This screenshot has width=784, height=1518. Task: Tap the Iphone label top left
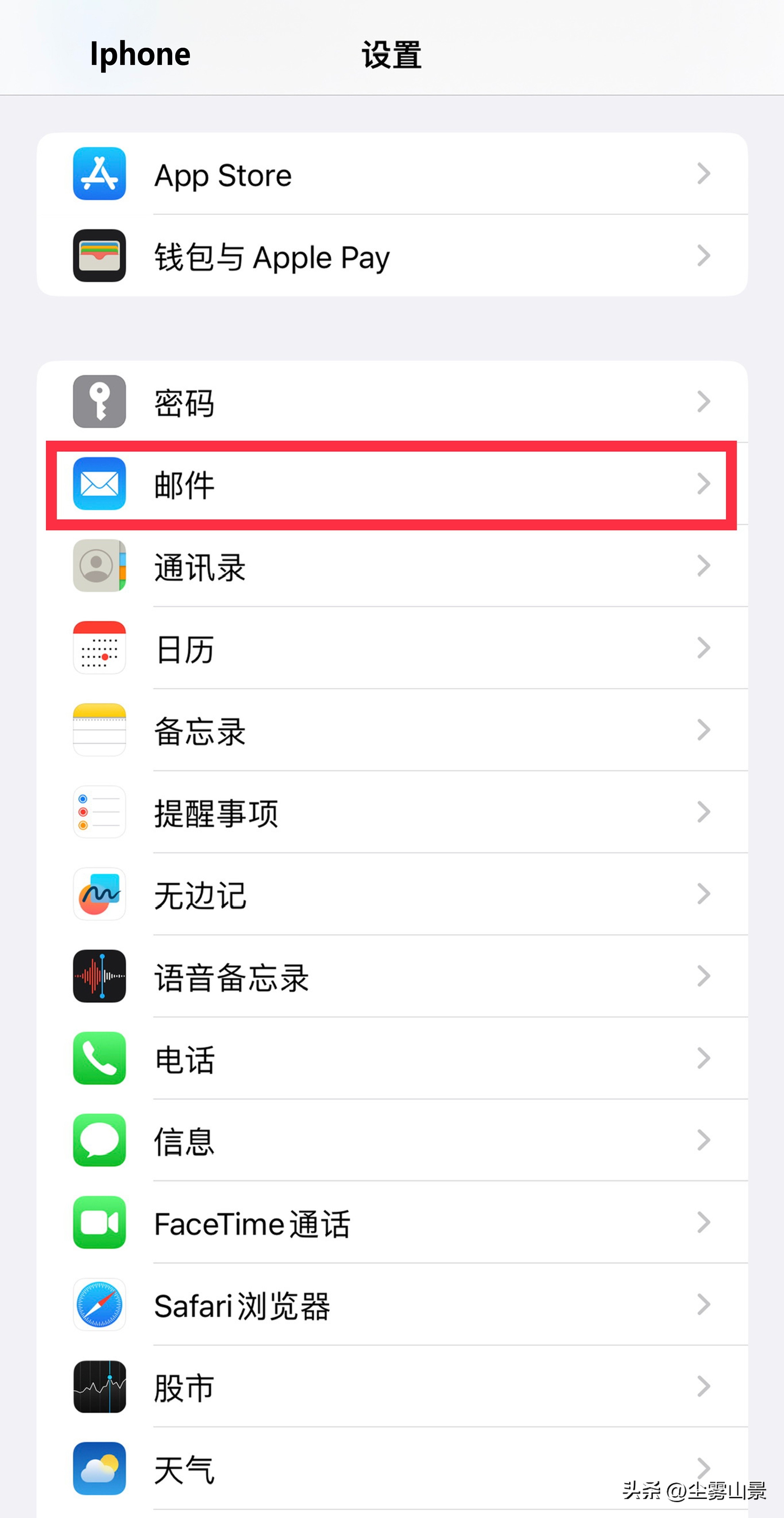[140, 55]
